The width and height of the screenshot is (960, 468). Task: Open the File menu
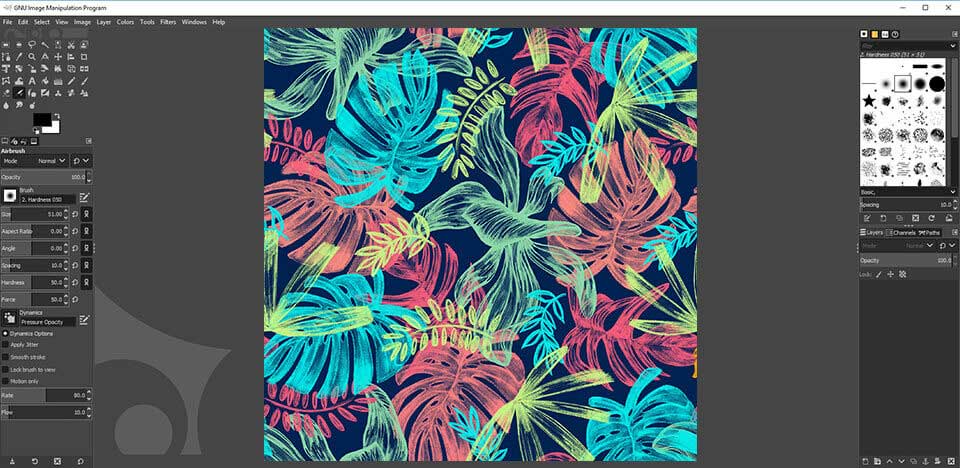(x=8, y=21)
